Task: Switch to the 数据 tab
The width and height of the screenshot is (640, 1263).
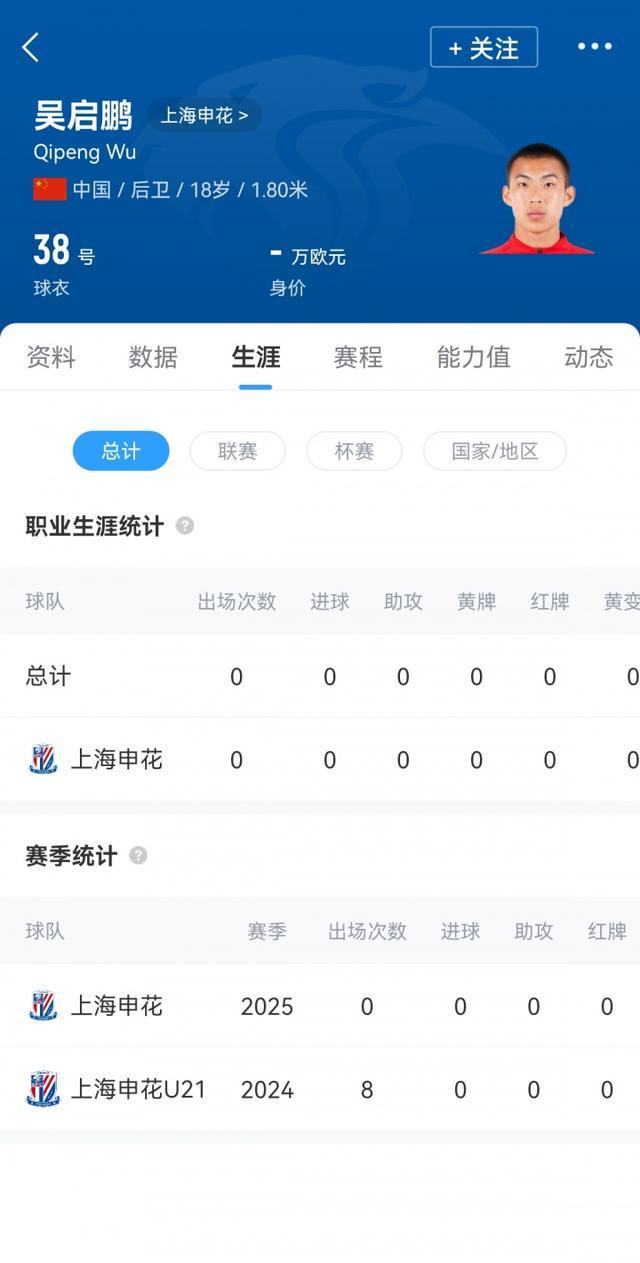Action: (x=153, y=357)
